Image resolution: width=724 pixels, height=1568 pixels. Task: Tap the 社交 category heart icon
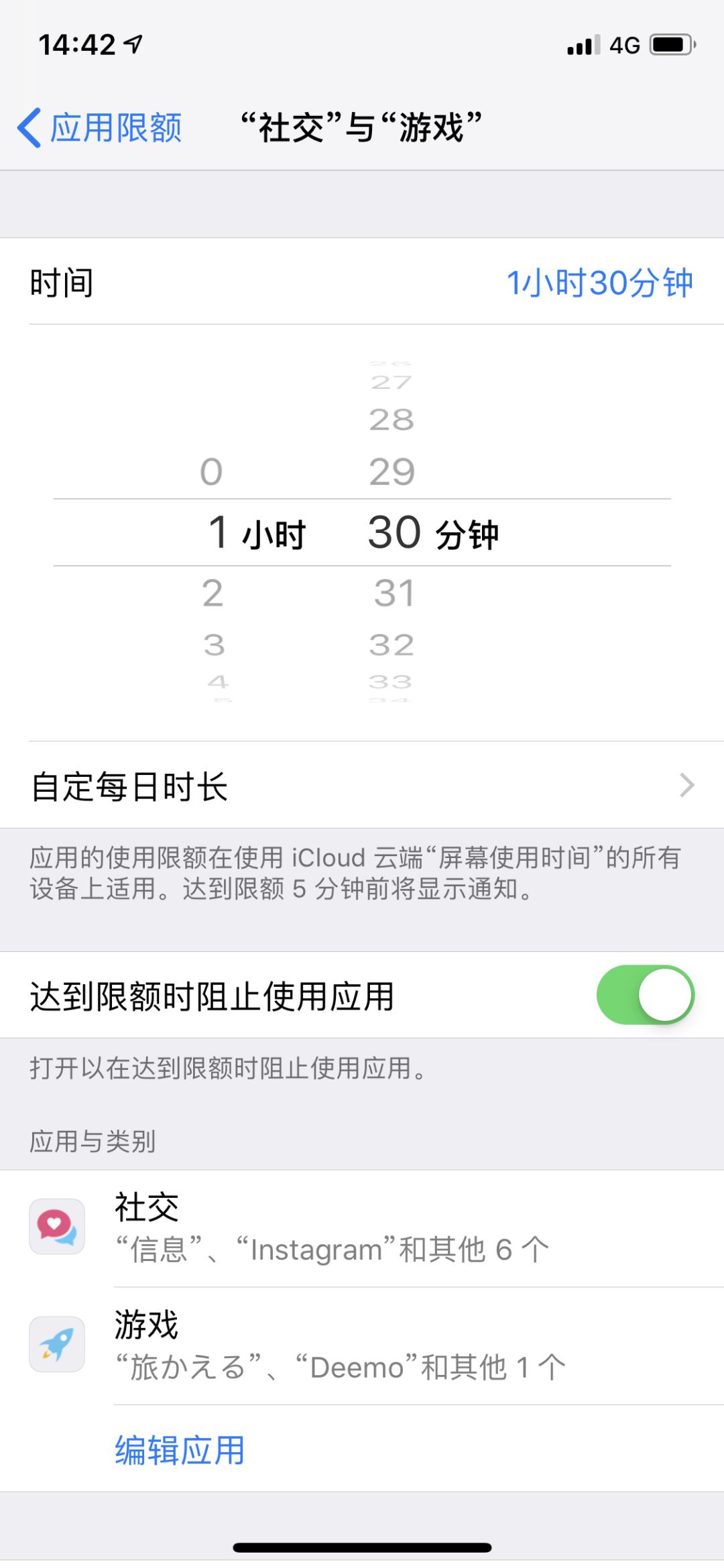(x=57, y=1227)
